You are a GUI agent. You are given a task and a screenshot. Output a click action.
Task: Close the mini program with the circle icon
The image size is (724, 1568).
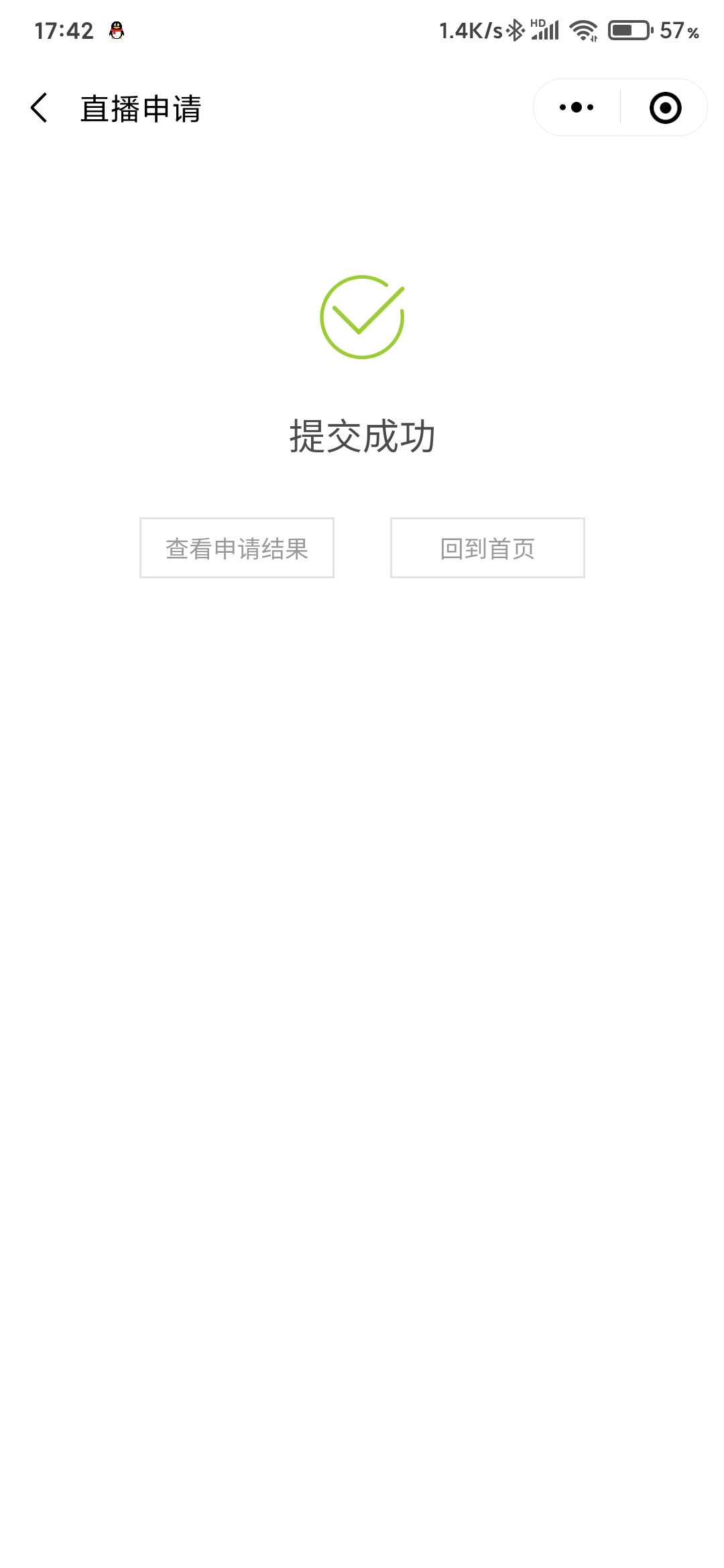coord(665,108)
